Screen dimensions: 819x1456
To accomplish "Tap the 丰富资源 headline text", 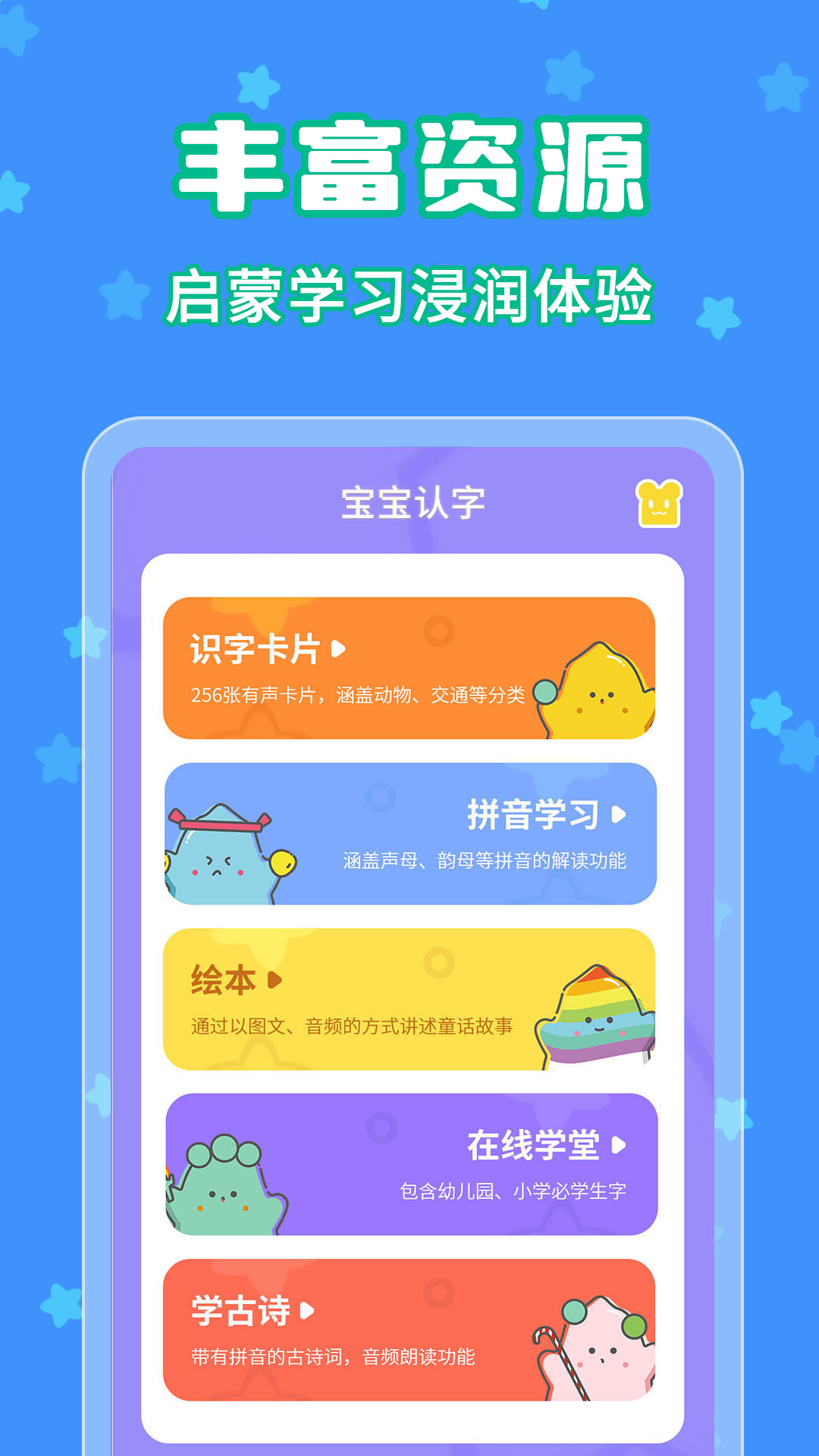I will 409,168.
